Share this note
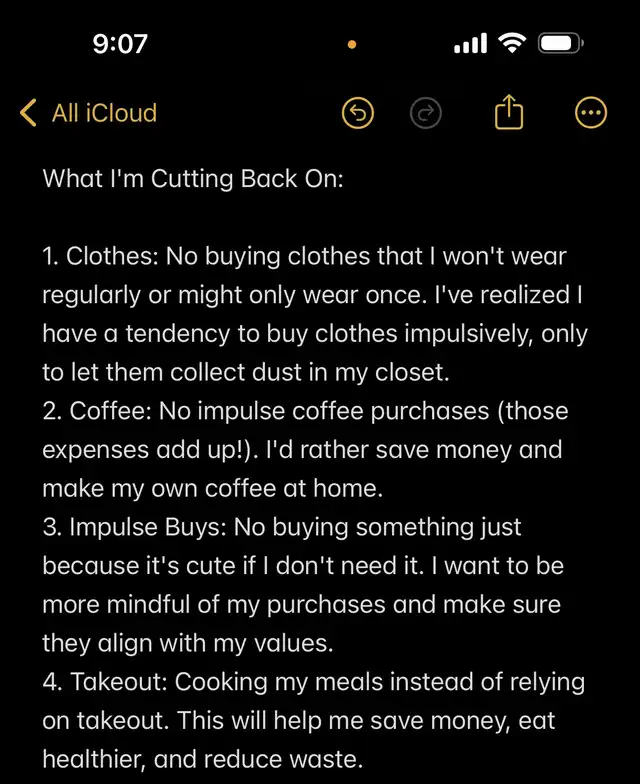This screenshot has height=784, width=640. [509, 113]
